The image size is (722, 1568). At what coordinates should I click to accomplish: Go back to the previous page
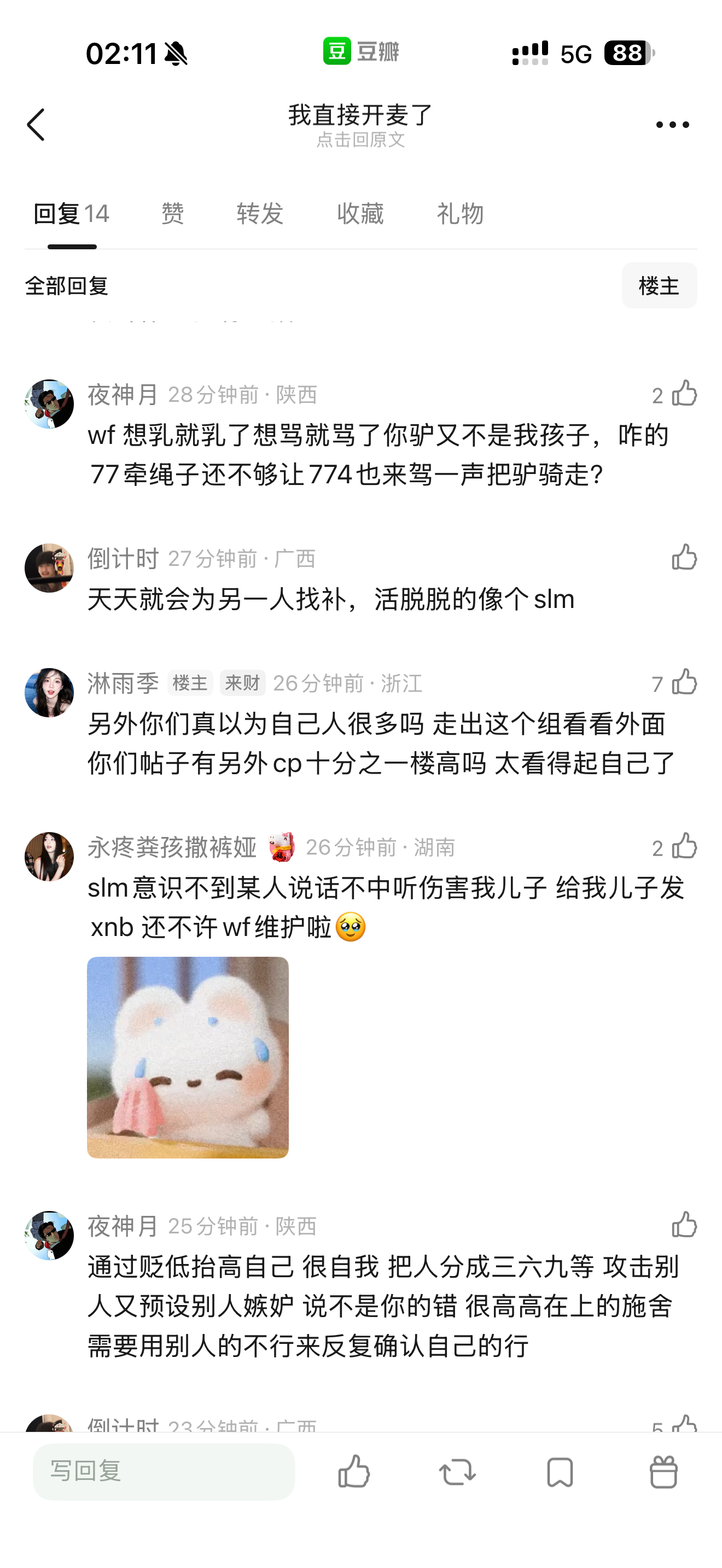(37, 125)
